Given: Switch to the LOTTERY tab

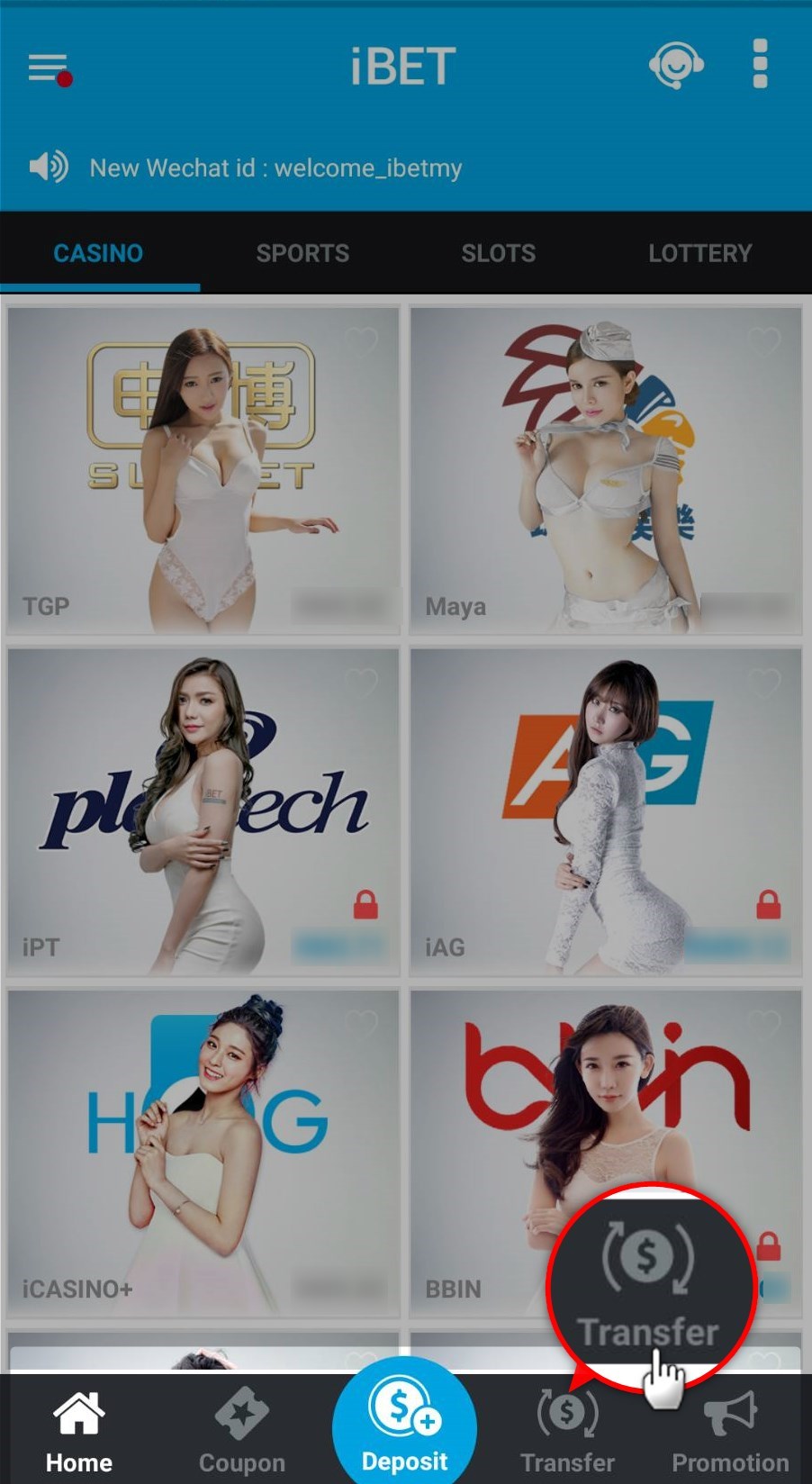Looking at the screenshot, I should tap(699, 253).
